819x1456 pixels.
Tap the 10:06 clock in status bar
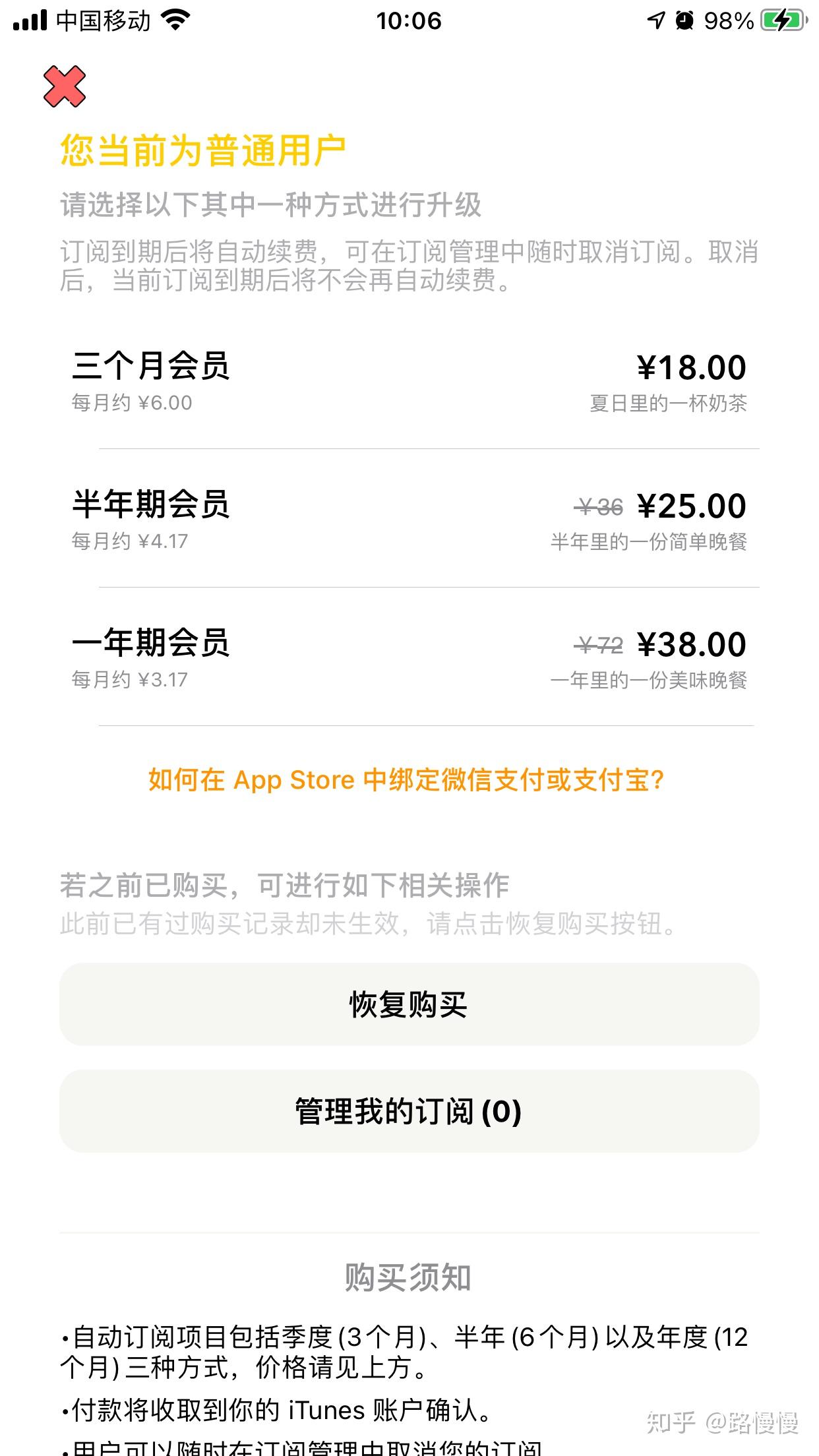tap(409, 20)
